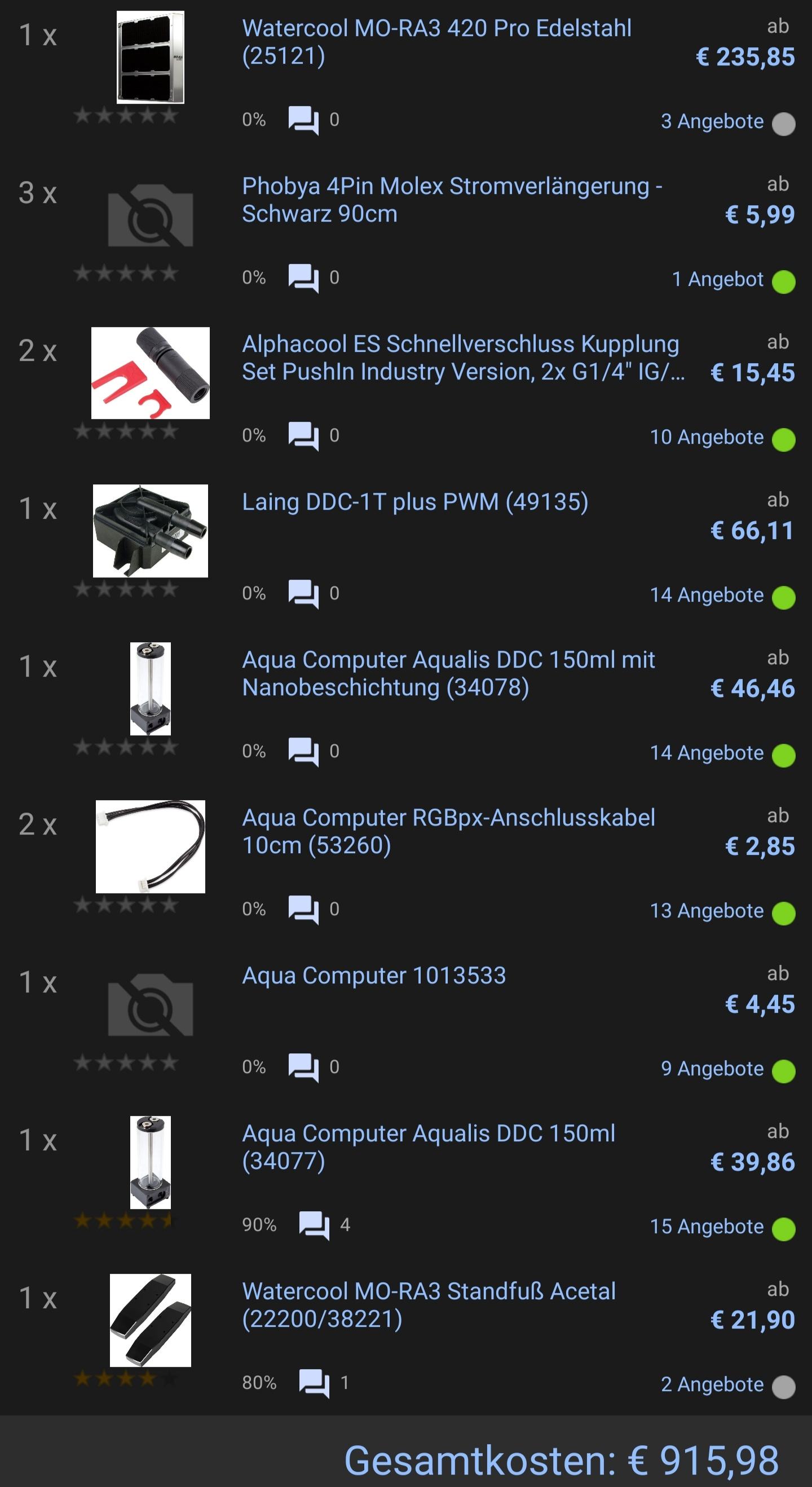812x1487 pixels.
Task: Open reviews icon for MO-RA3 Standfuß Acetal
Action: point(314,1383)
